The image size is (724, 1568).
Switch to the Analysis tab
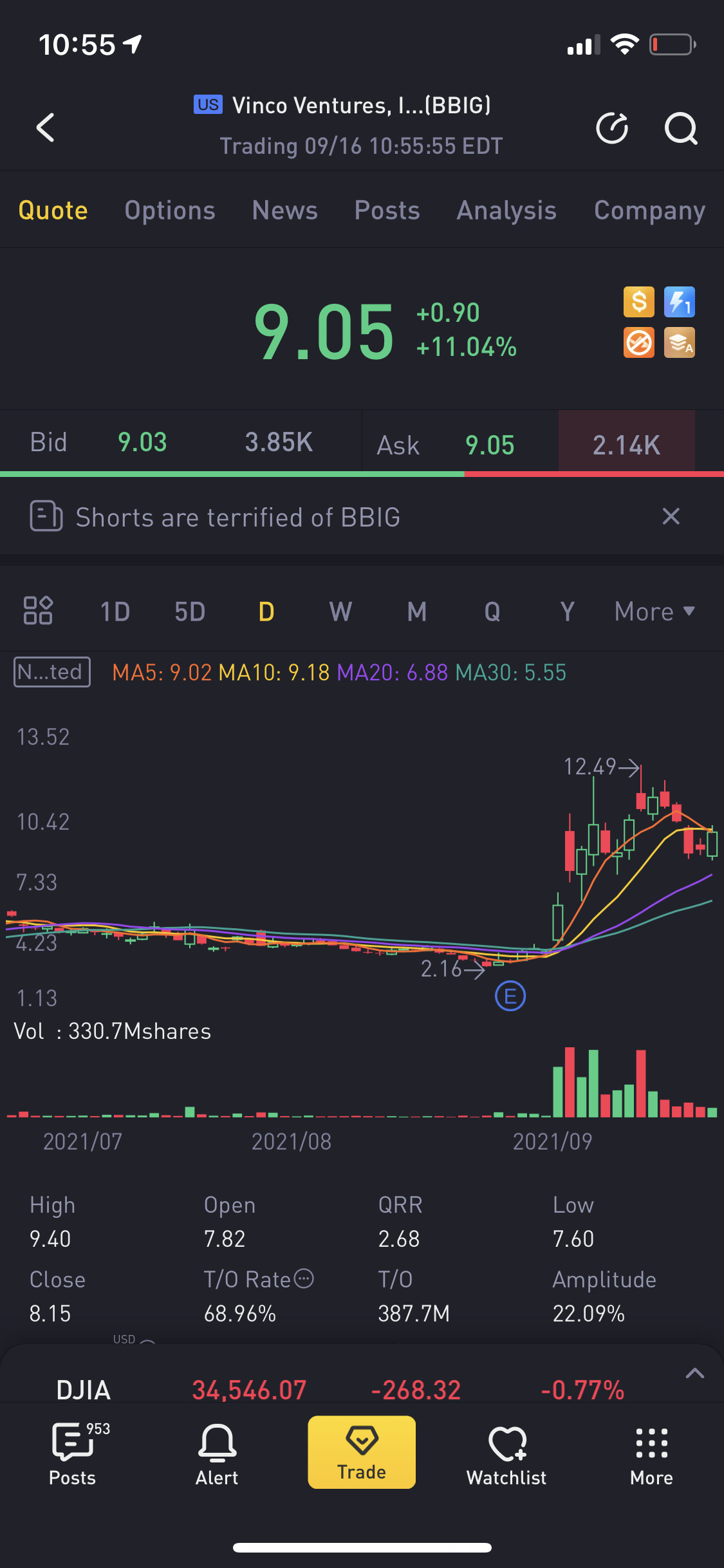click(506, 210)
